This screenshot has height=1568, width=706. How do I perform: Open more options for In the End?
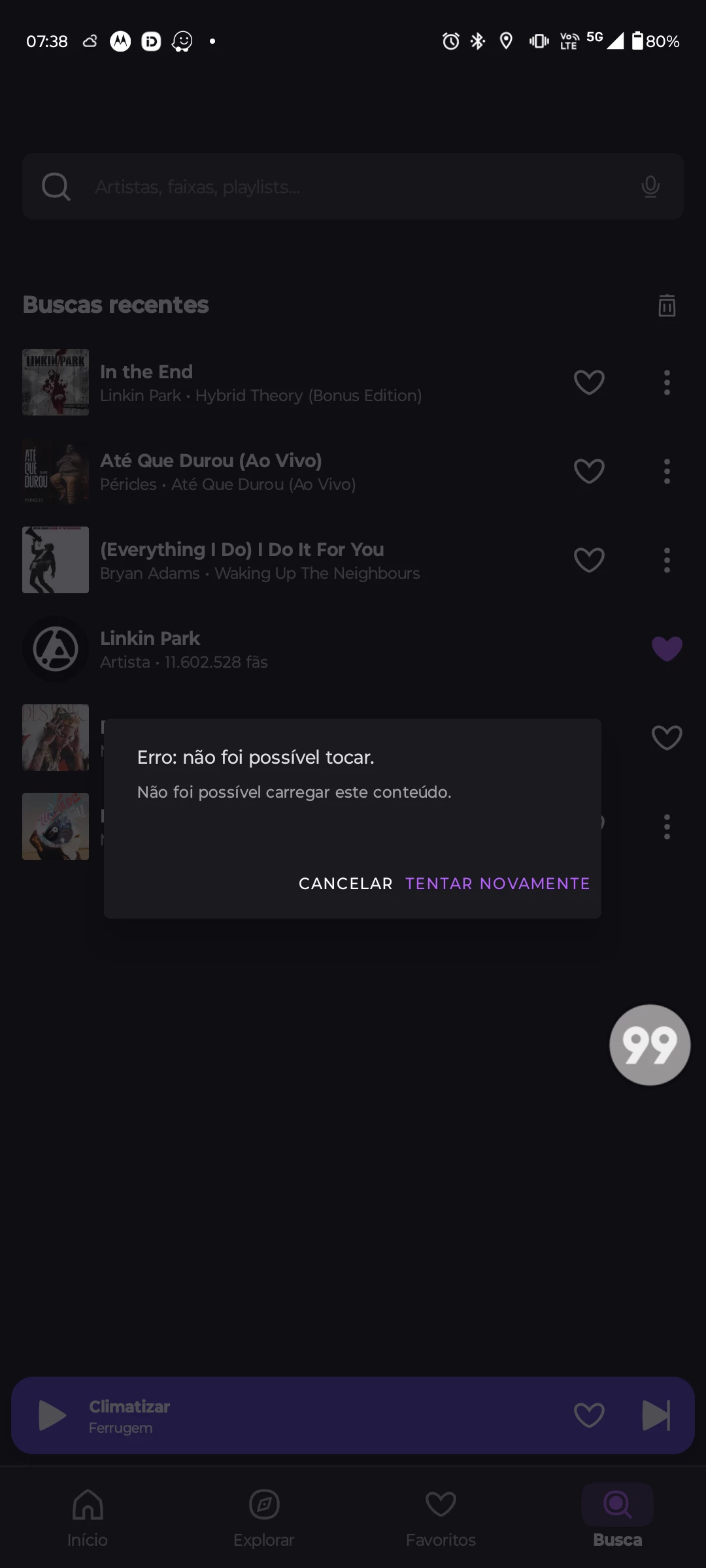(x=666, y=382)
